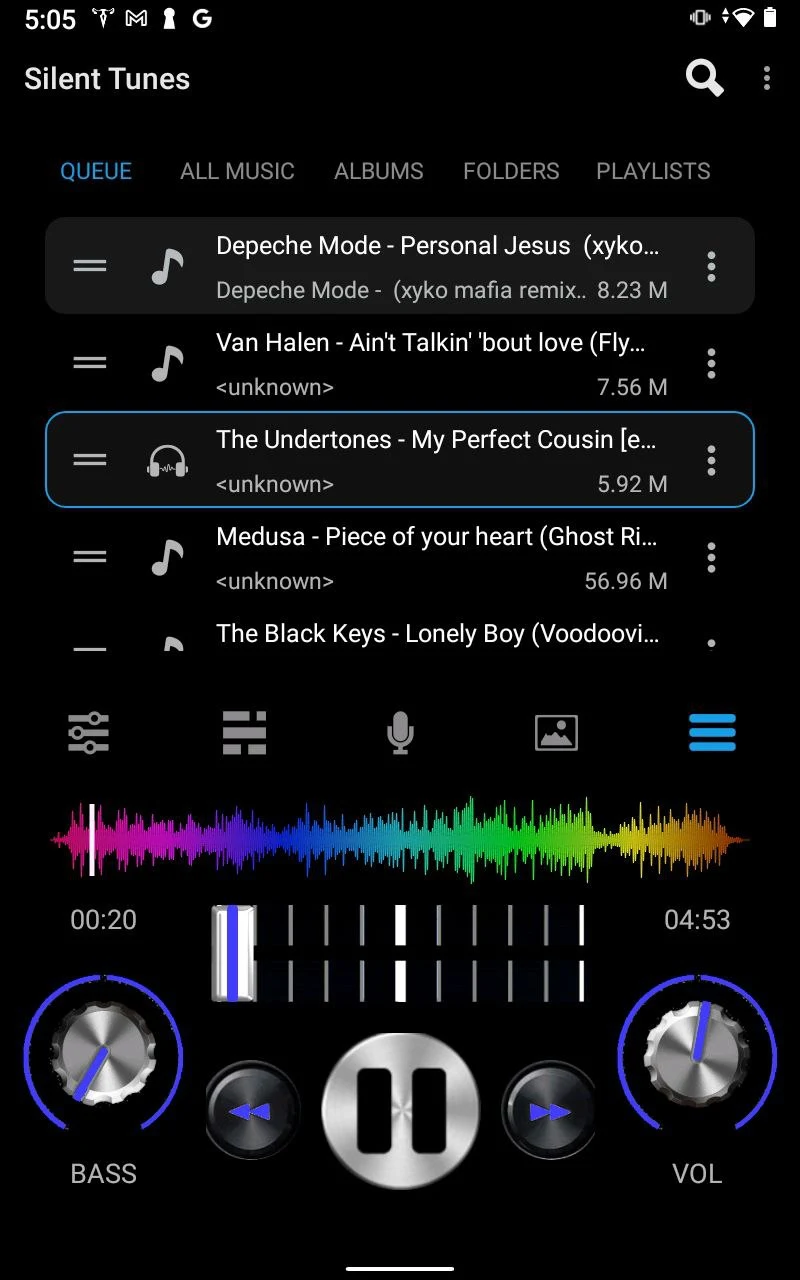The image size is (800, 1280).
Task: Open the Folders tab
Action: [x=511, y=171]
